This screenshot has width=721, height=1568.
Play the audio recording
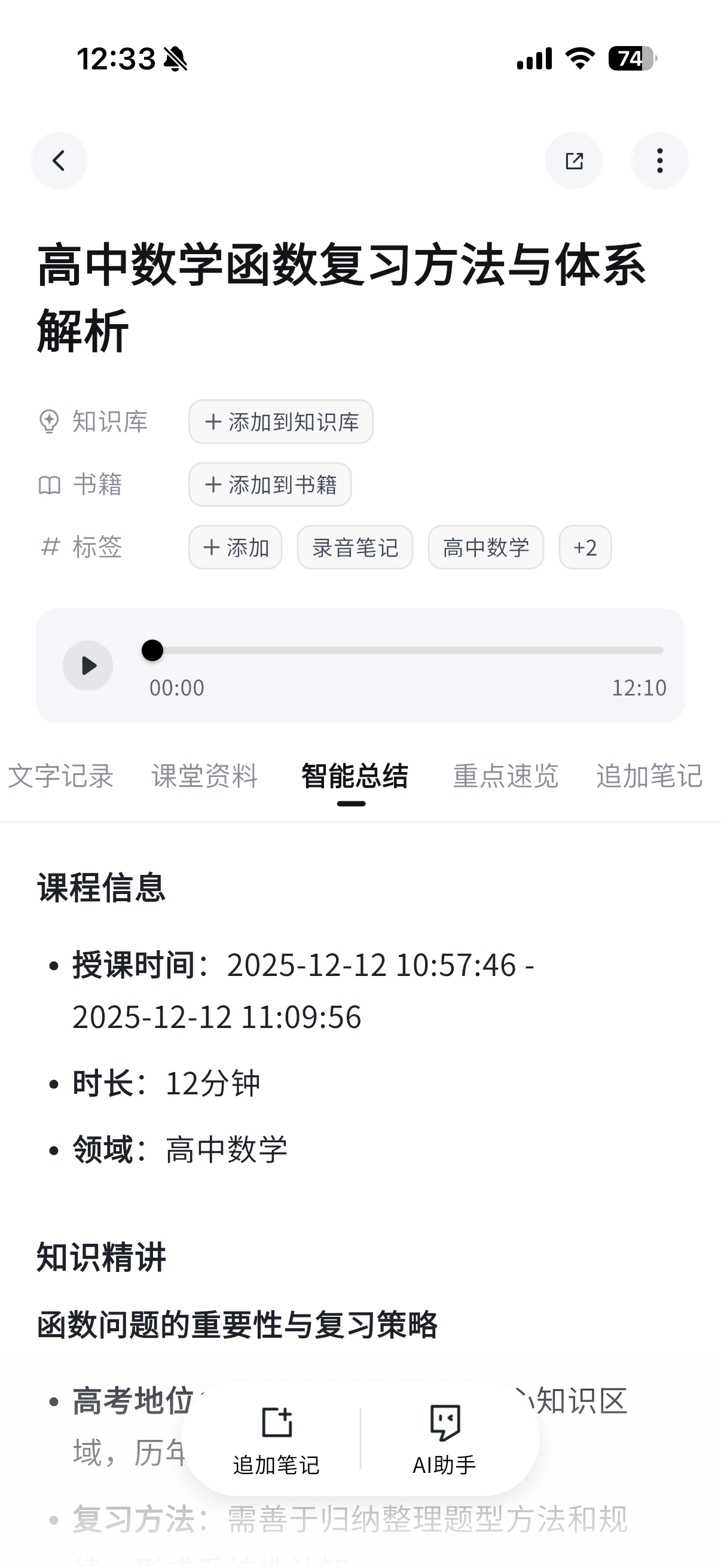(88, 666)
